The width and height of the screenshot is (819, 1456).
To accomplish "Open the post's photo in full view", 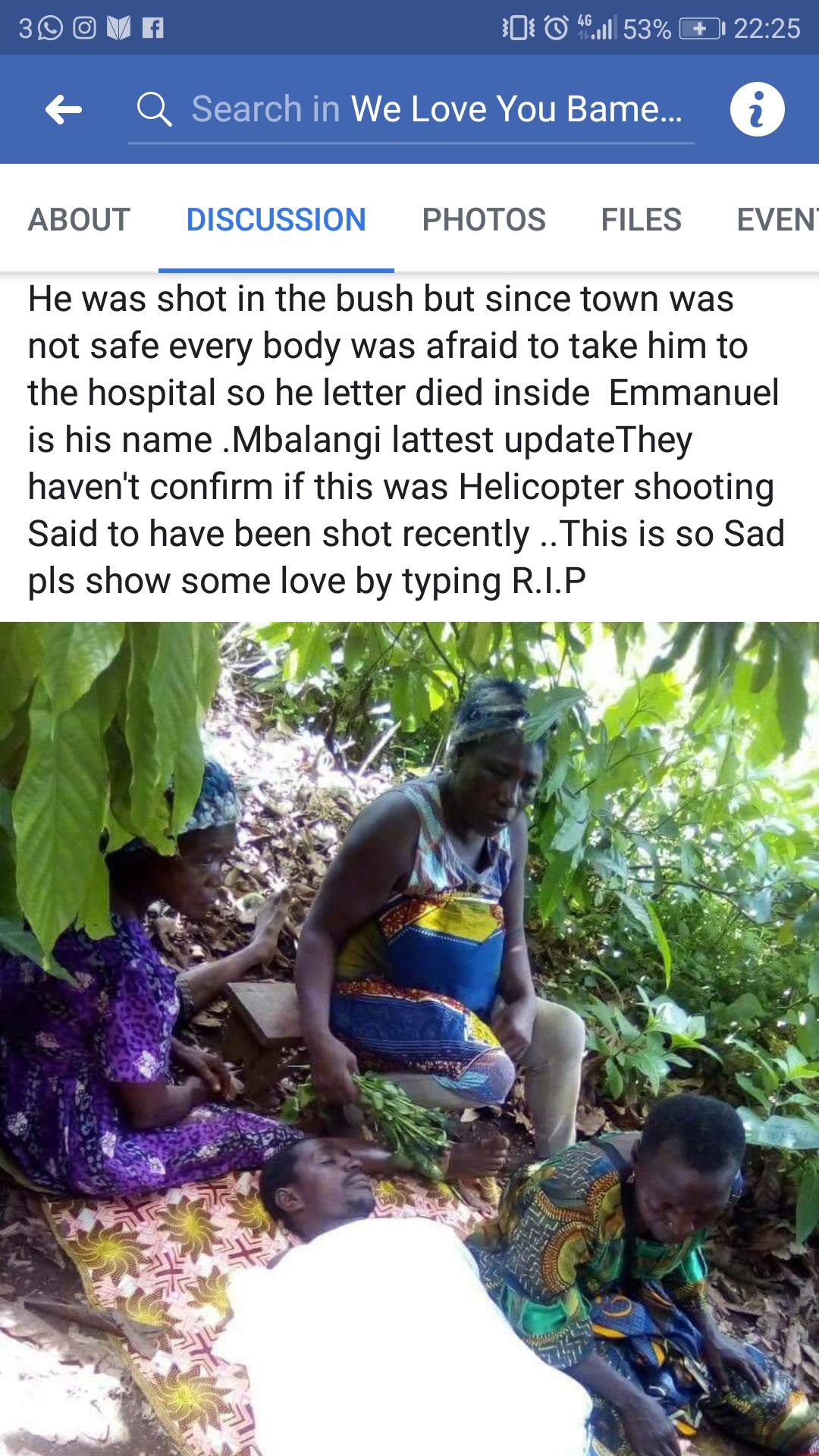I will point(409,1039).
